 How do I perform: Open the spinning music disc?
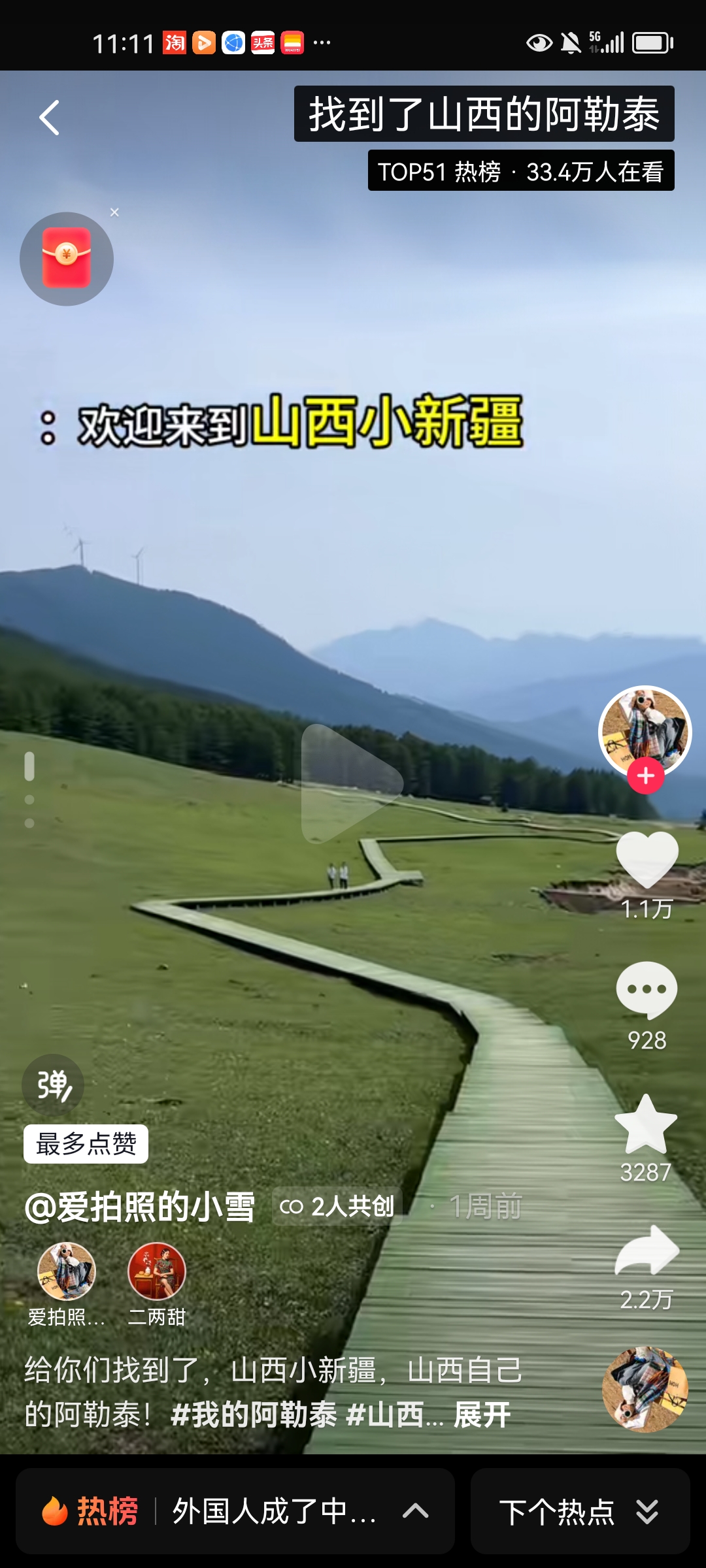645,1390
